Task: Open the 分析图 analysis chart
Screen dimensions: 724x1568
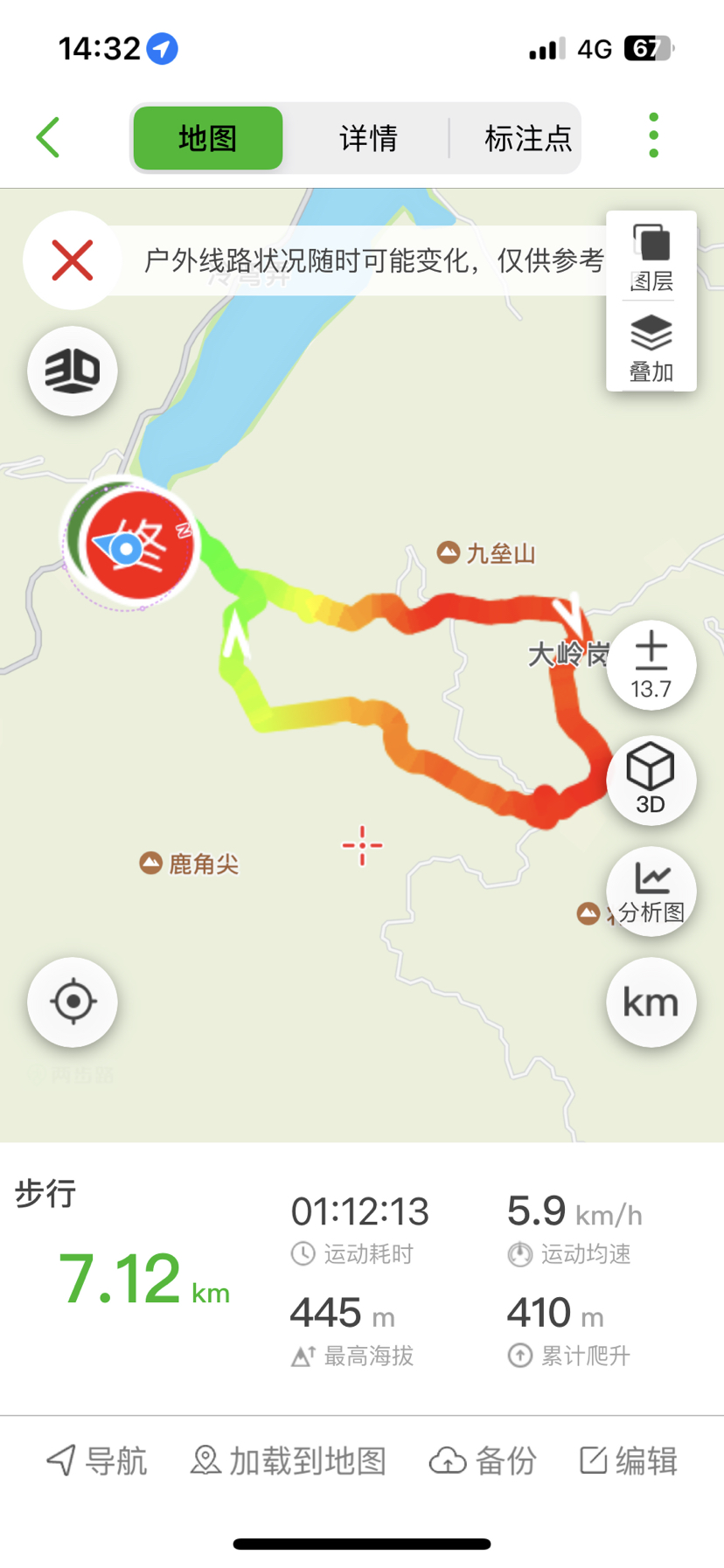Action: point(651,892)
